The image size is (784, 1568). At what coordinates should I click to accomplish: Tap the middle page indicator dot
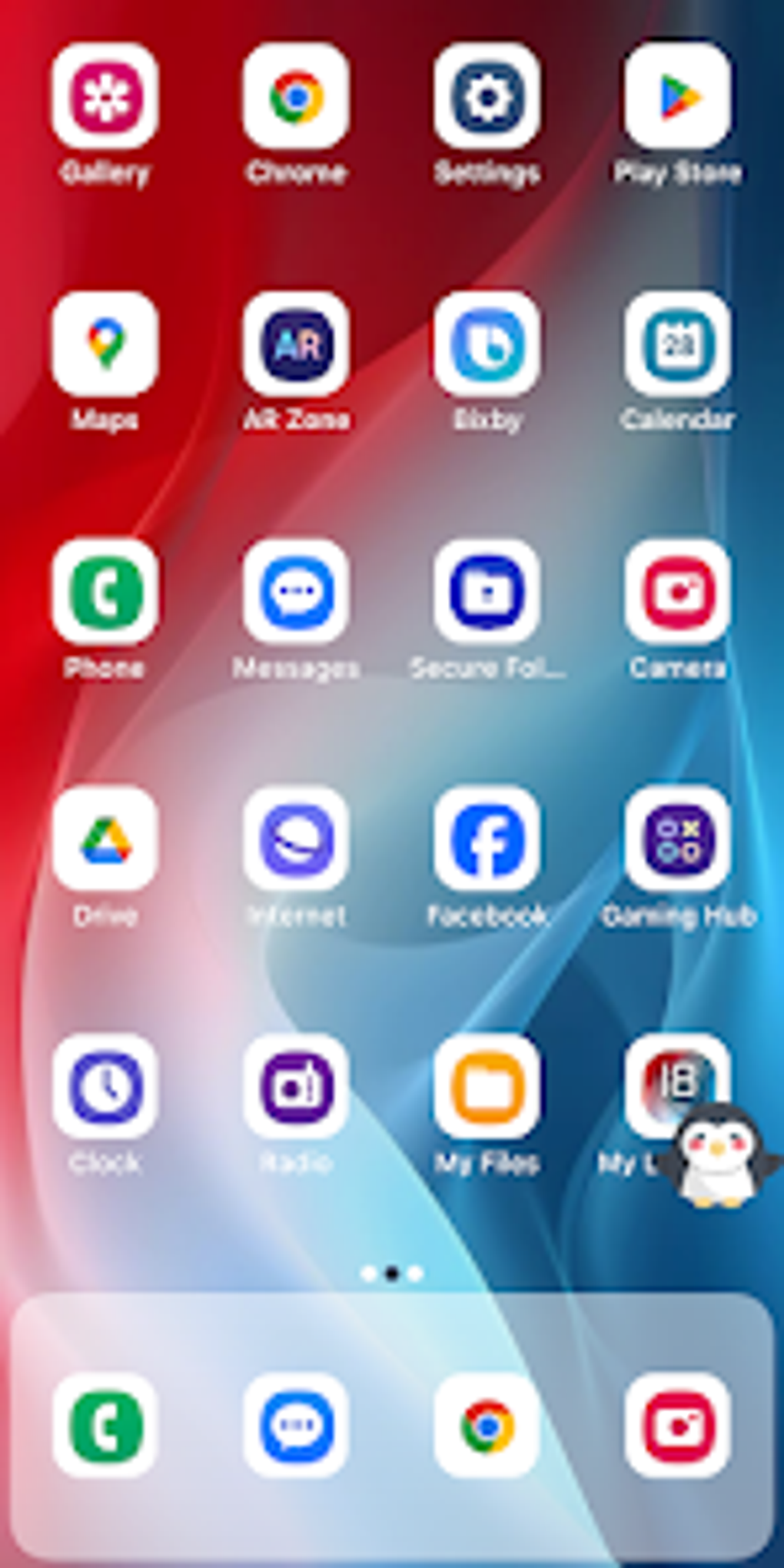[x=391, y=1274]
